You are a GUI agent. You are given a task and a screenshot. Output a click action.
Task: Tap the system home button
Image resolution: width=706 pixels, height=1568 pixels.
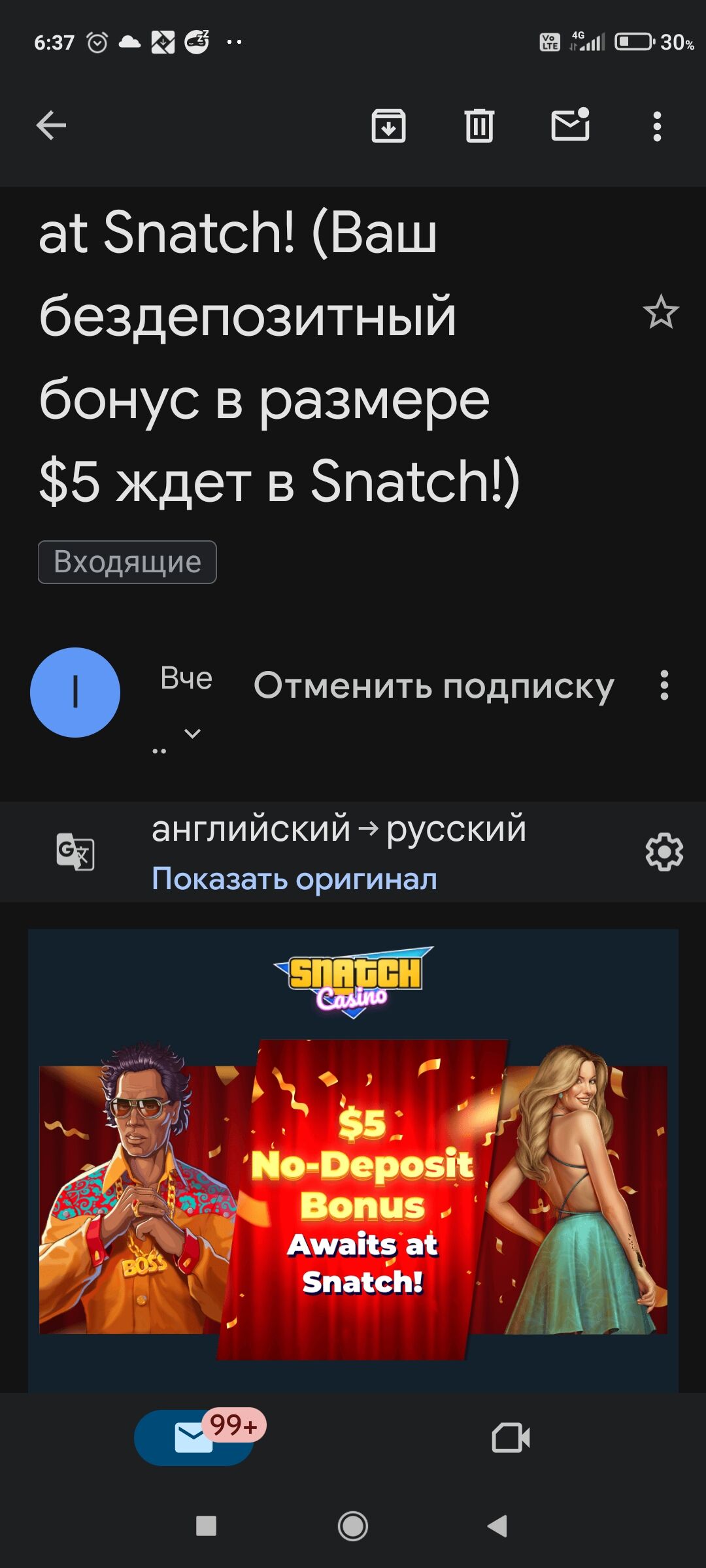(x=353, y=1526)
